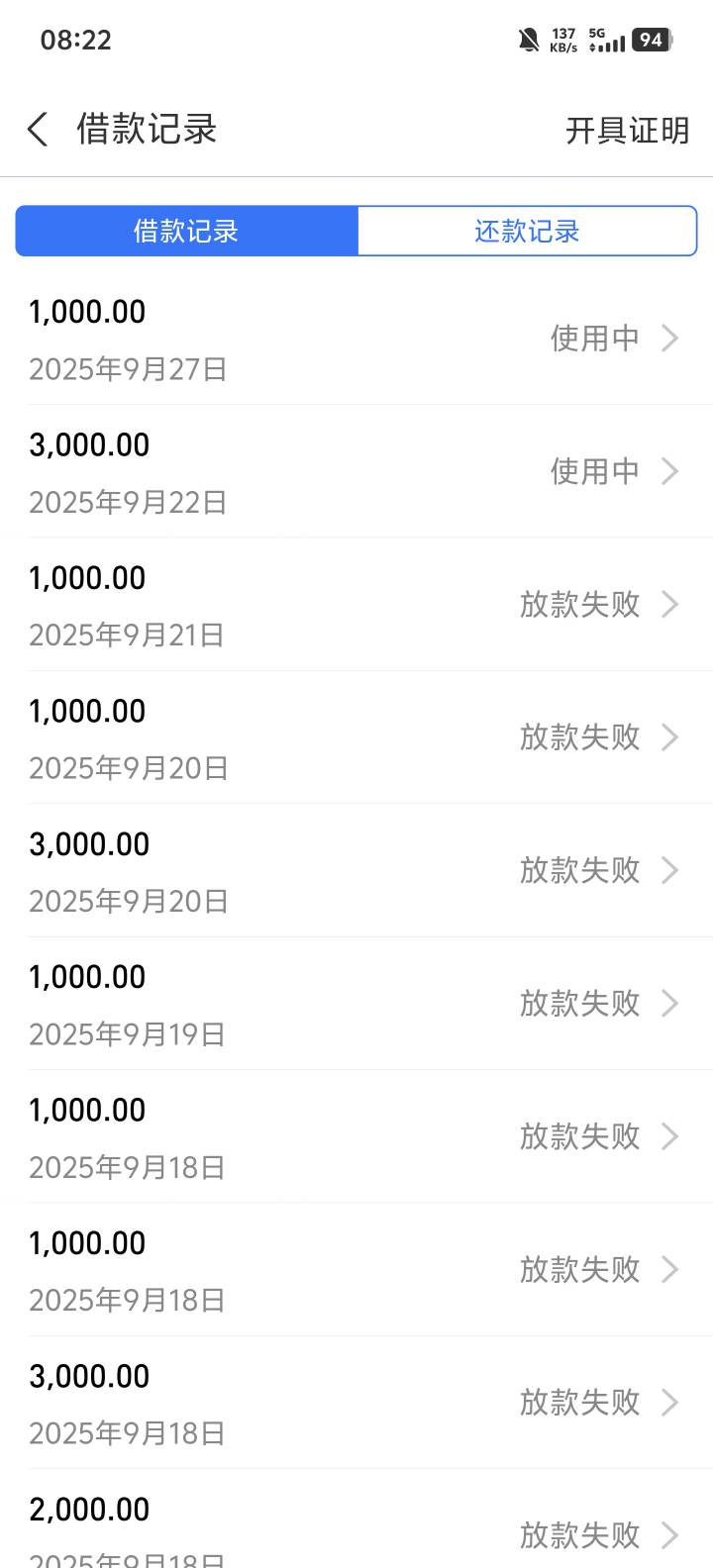
Task: Open the 3,000.00 record dated 2025年9月20日
Action: (356, 871)
